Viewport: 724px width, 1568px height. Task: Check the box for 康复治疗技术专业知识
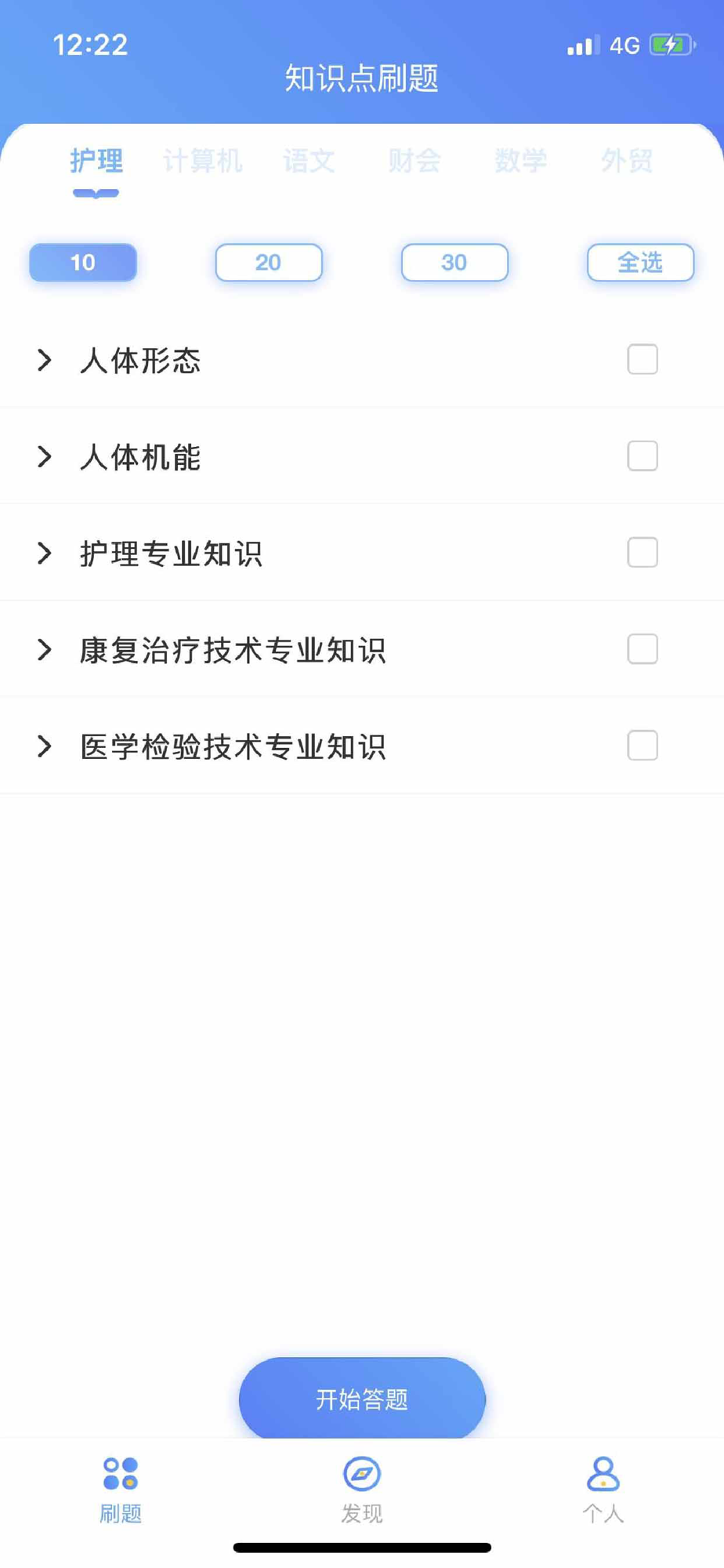643,649
